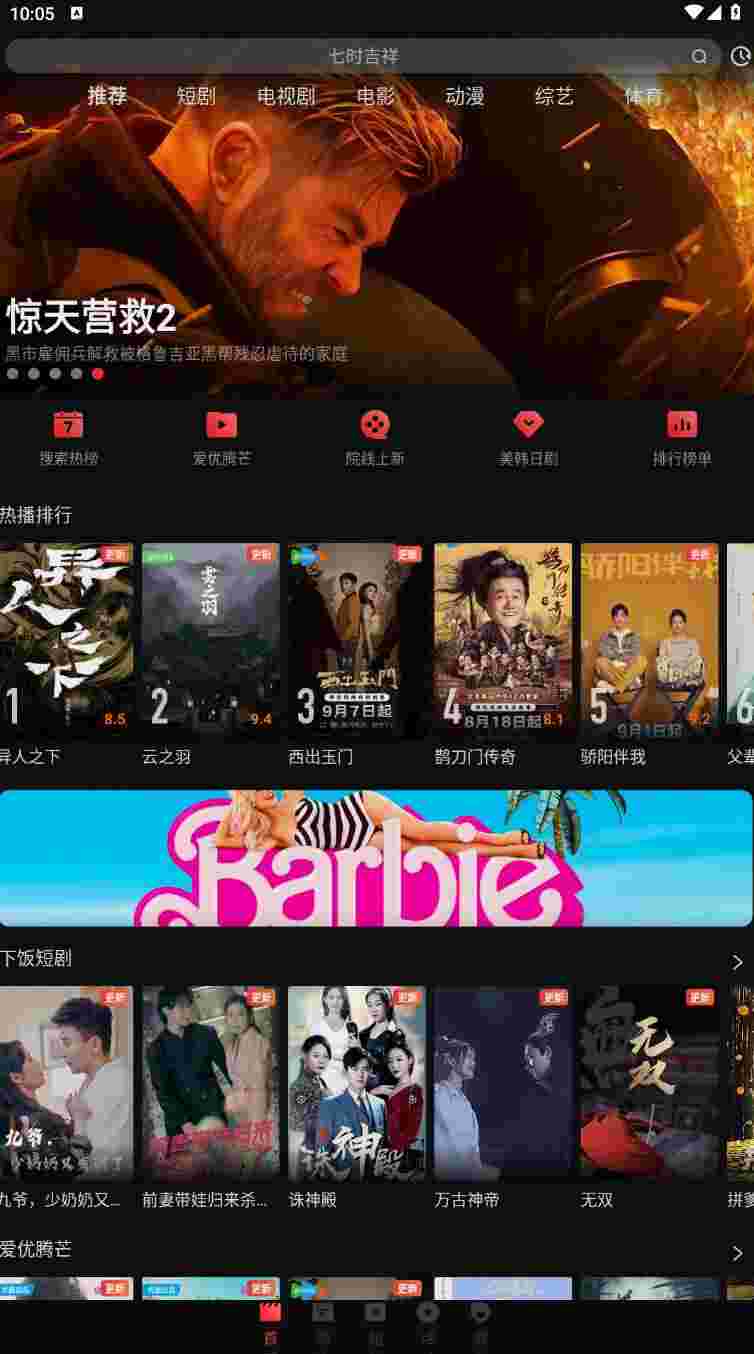Open 爱优腾芒 shortcut

coord(222,438)
